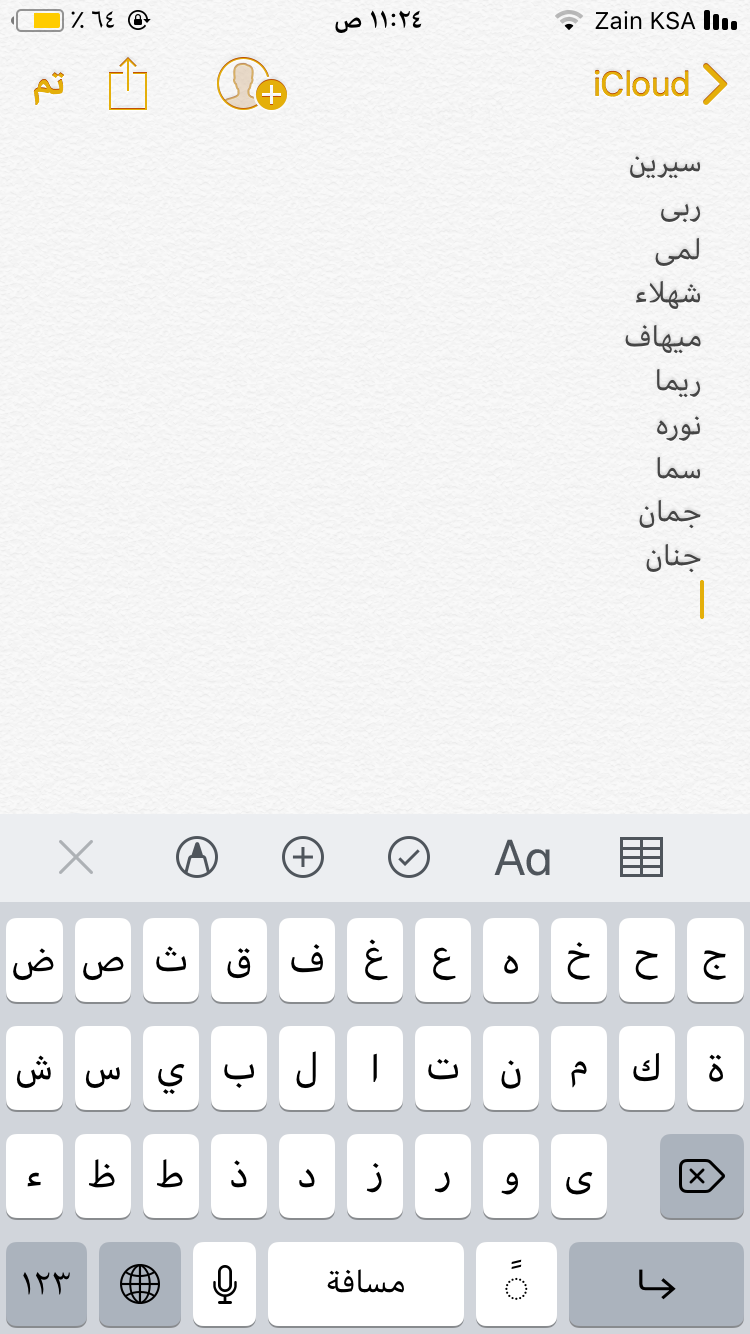This screenshot has height=1334, width=750.
Task: Insert a checklist item
Action: click(x=409, y=857)
